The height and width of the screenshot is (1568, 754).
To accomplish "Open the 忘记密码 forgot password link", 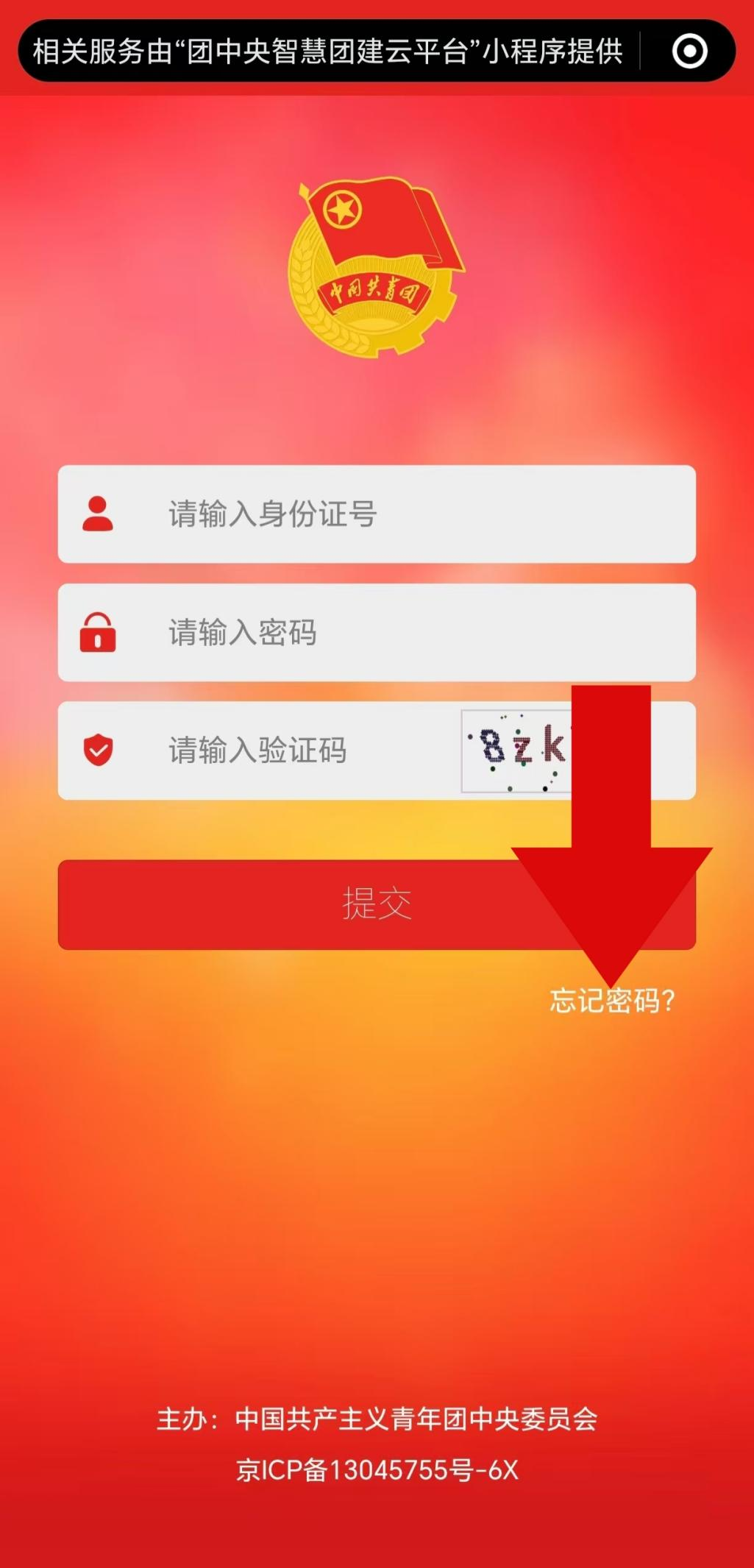I will click(612, 1001).
